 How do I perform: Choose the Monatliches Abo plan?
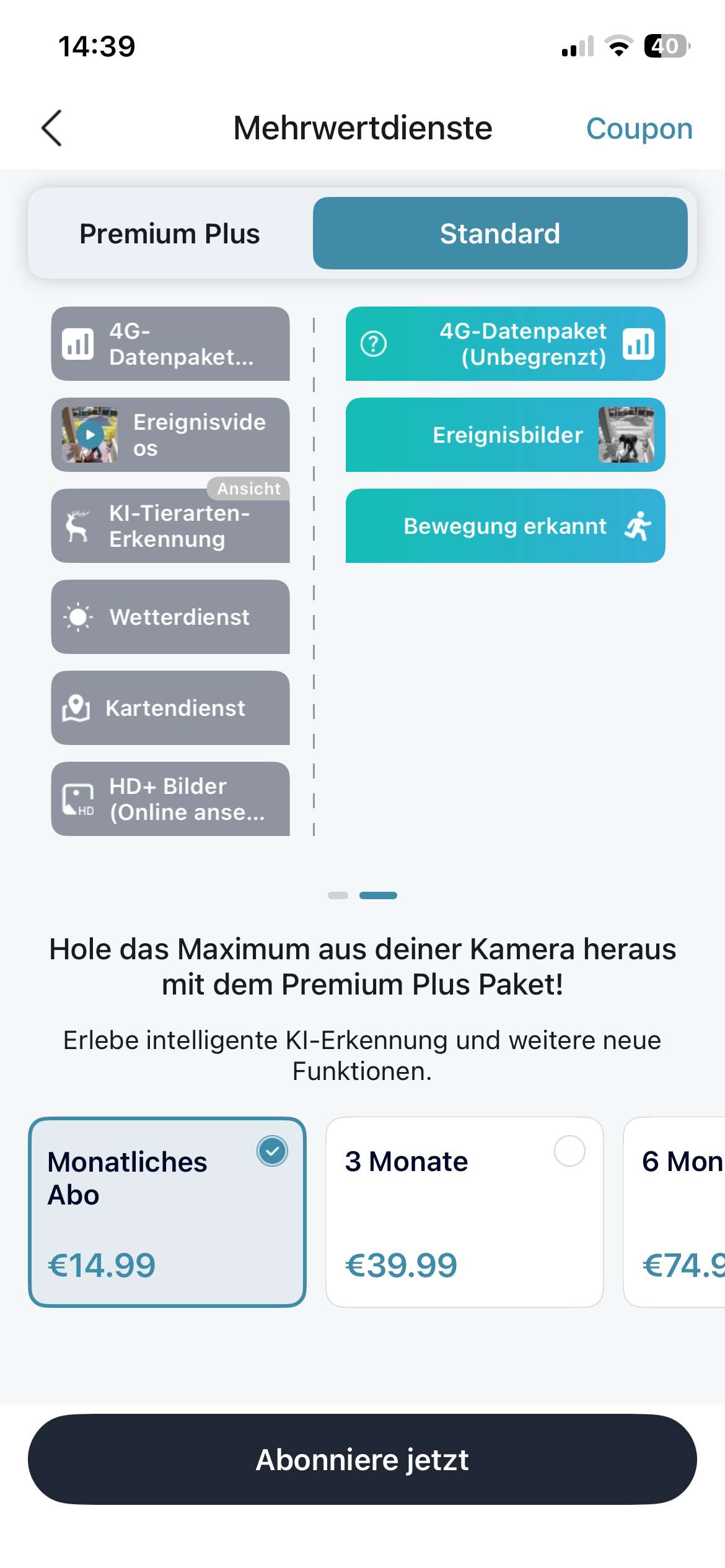coord(167,1211)
